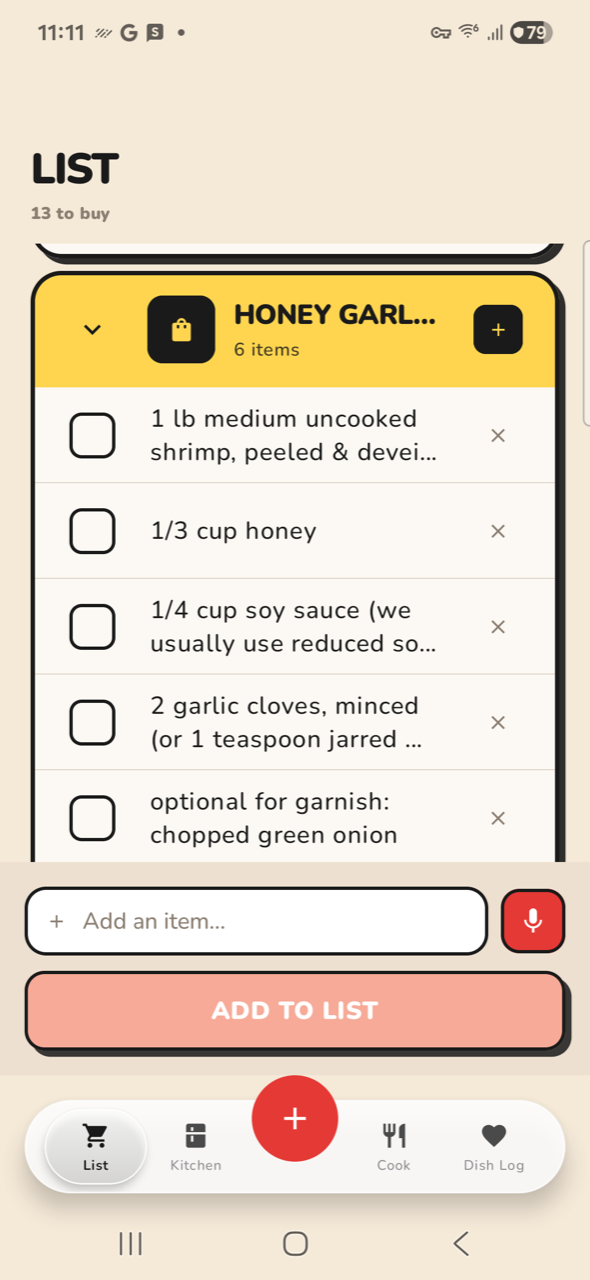The width and height of the screenshot is (590, 1280).
Task: Check off the shrimp item
Action: [92, 435]
